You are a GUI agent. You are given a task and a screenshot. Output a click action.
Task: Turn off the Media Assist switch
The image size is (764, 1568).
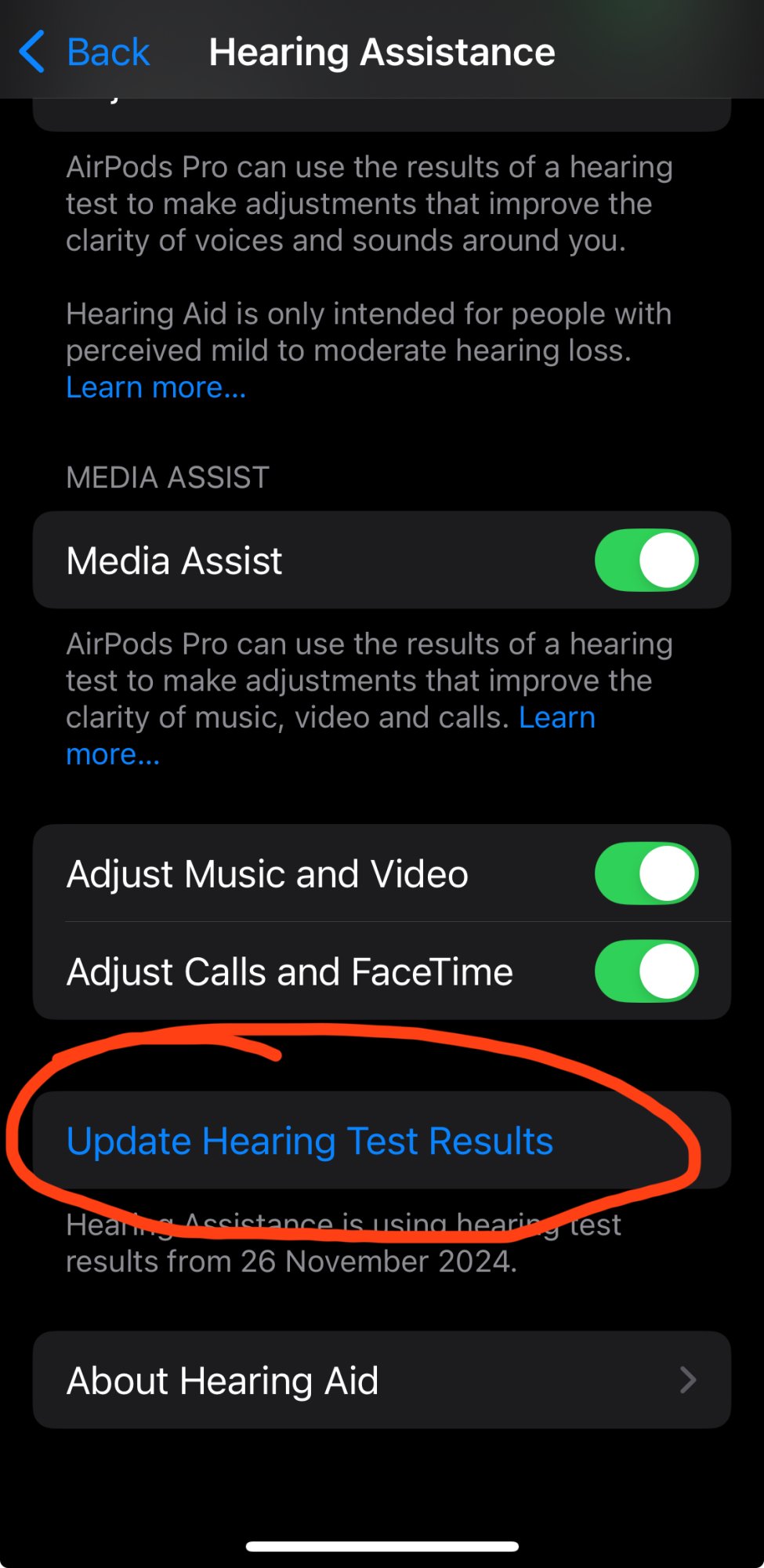click(646, 561)
